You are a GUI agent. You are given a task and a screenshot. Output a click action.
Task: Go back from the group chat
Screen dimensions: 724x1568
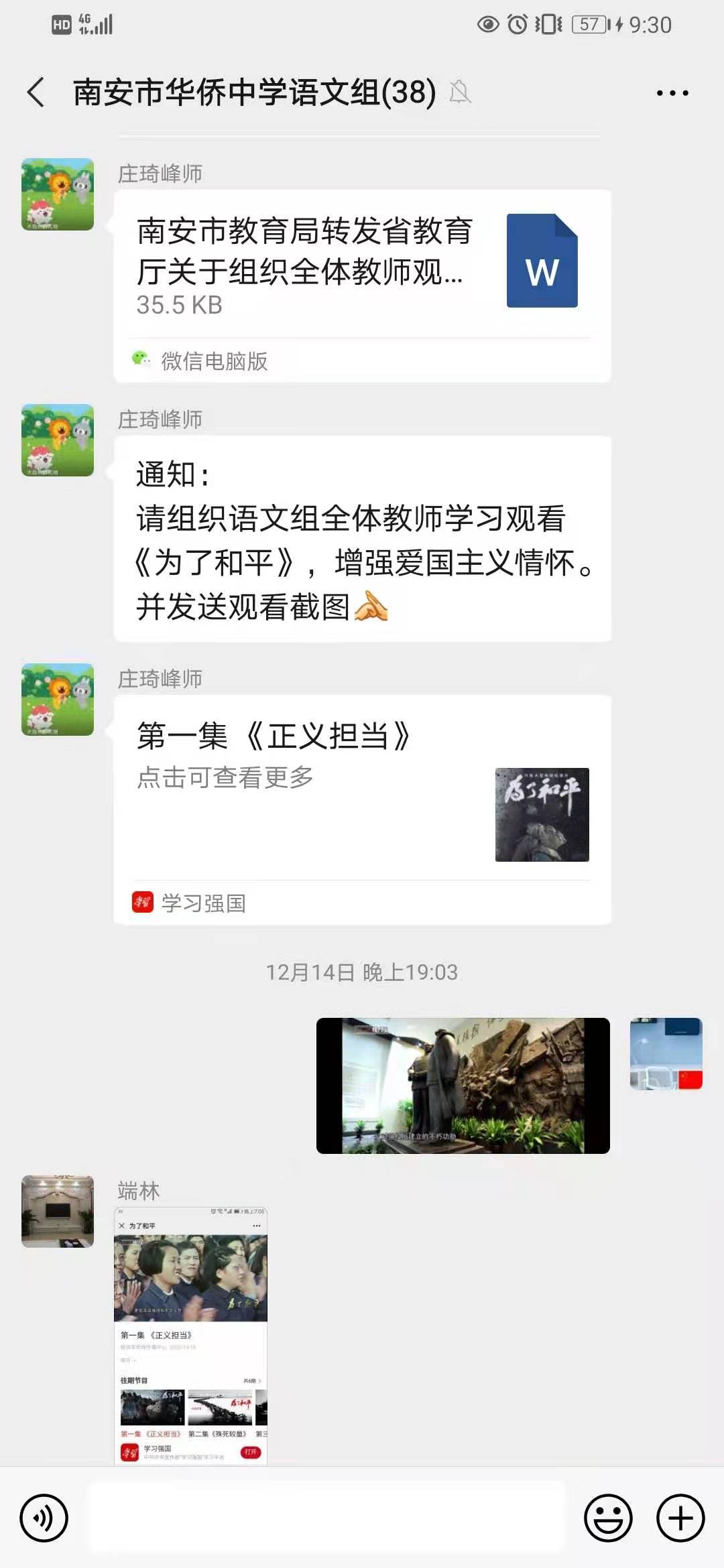(36, 92)
